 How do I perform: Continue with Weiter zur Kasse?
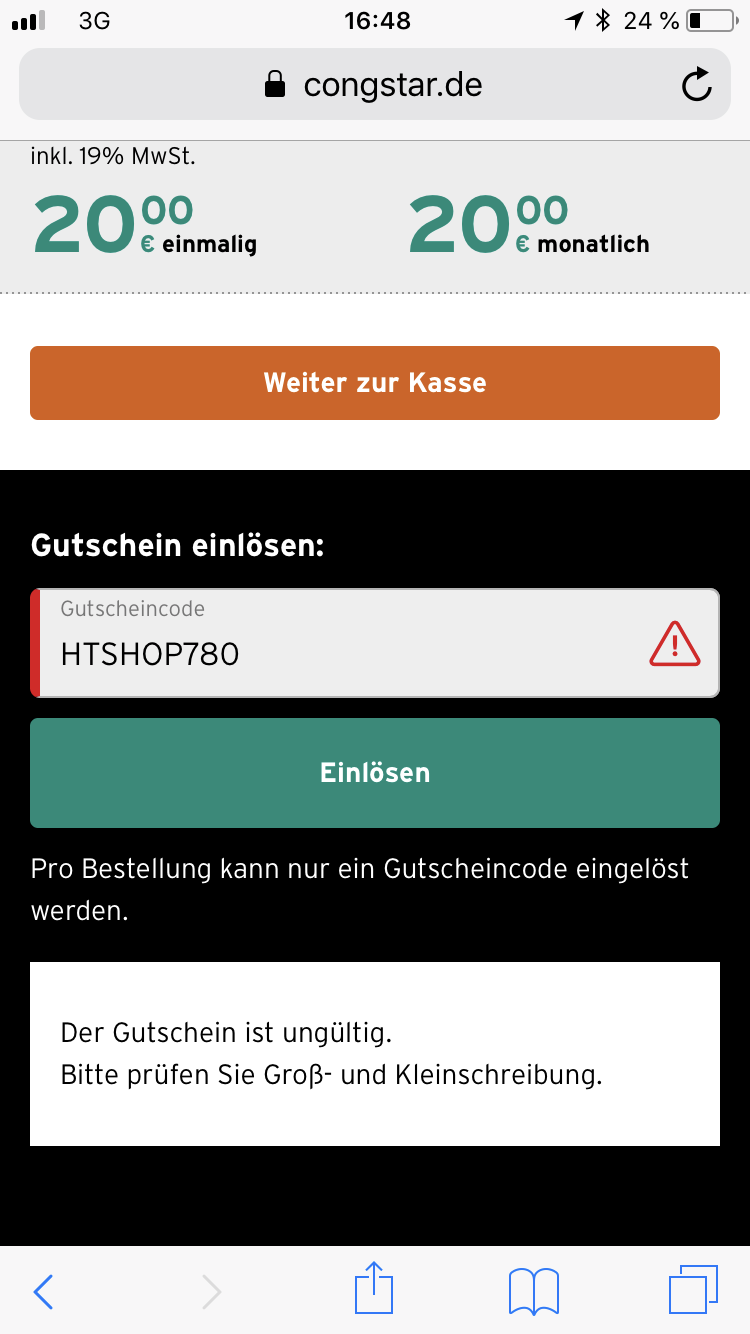pos(375,383)
